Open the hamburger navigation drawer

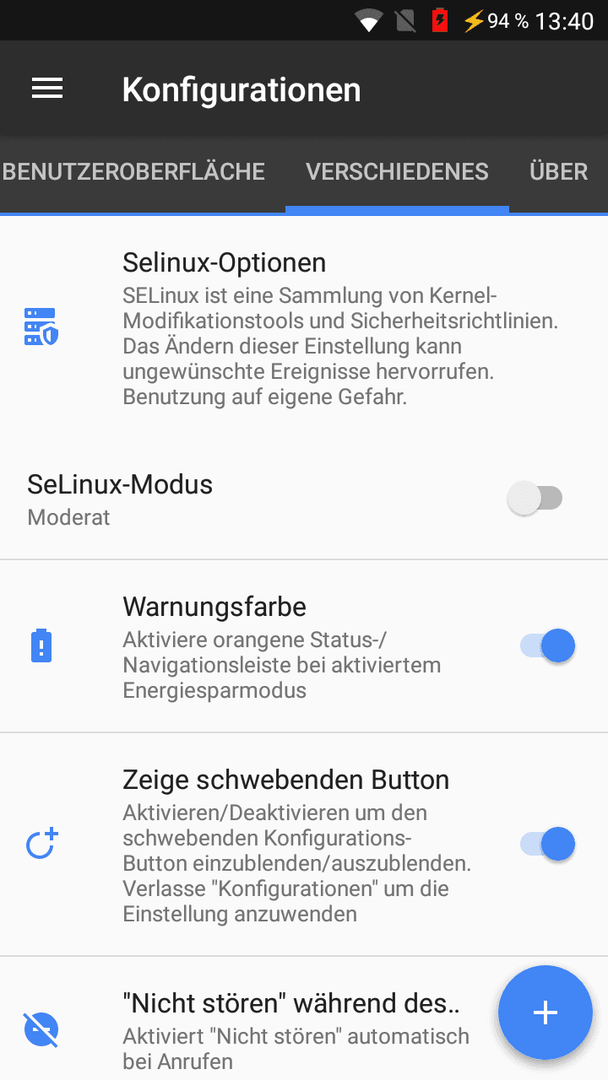[47, 89]
